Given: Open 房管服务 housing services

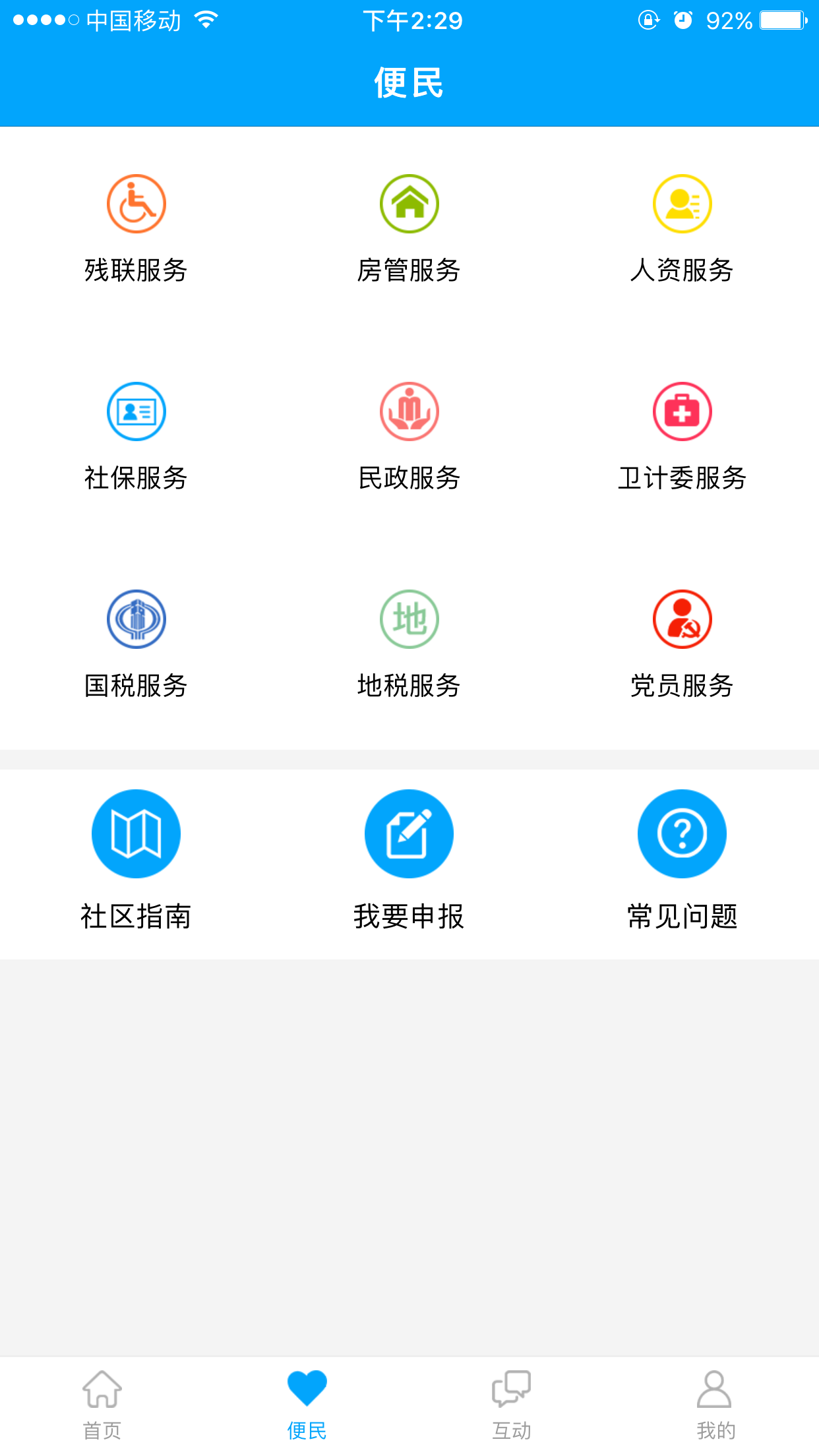Looking at the screenshot, I should tap(409, 229).
